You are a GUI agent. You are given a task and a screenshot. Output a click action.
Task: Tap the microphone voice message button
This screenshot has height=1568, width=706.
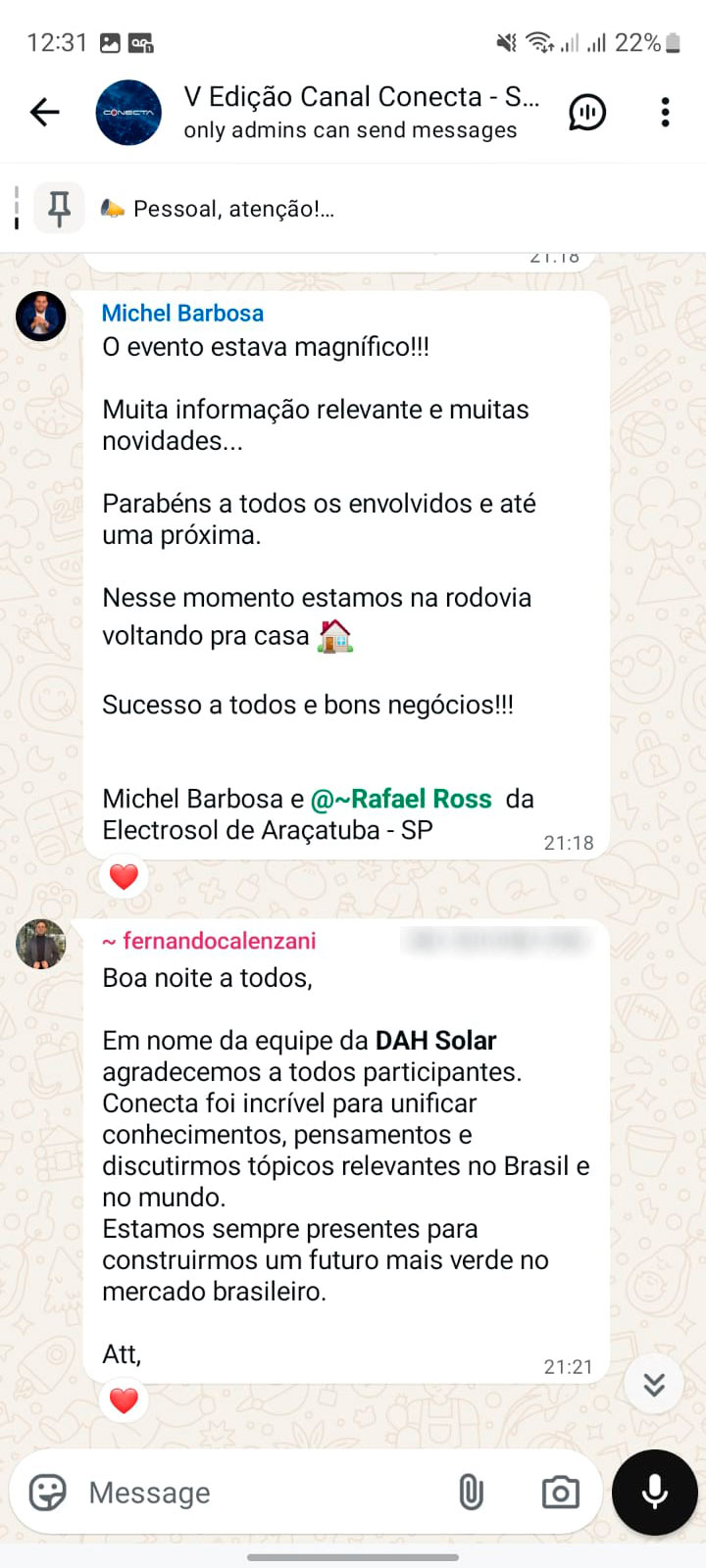pyautogui.click(x=654, y=1493)
